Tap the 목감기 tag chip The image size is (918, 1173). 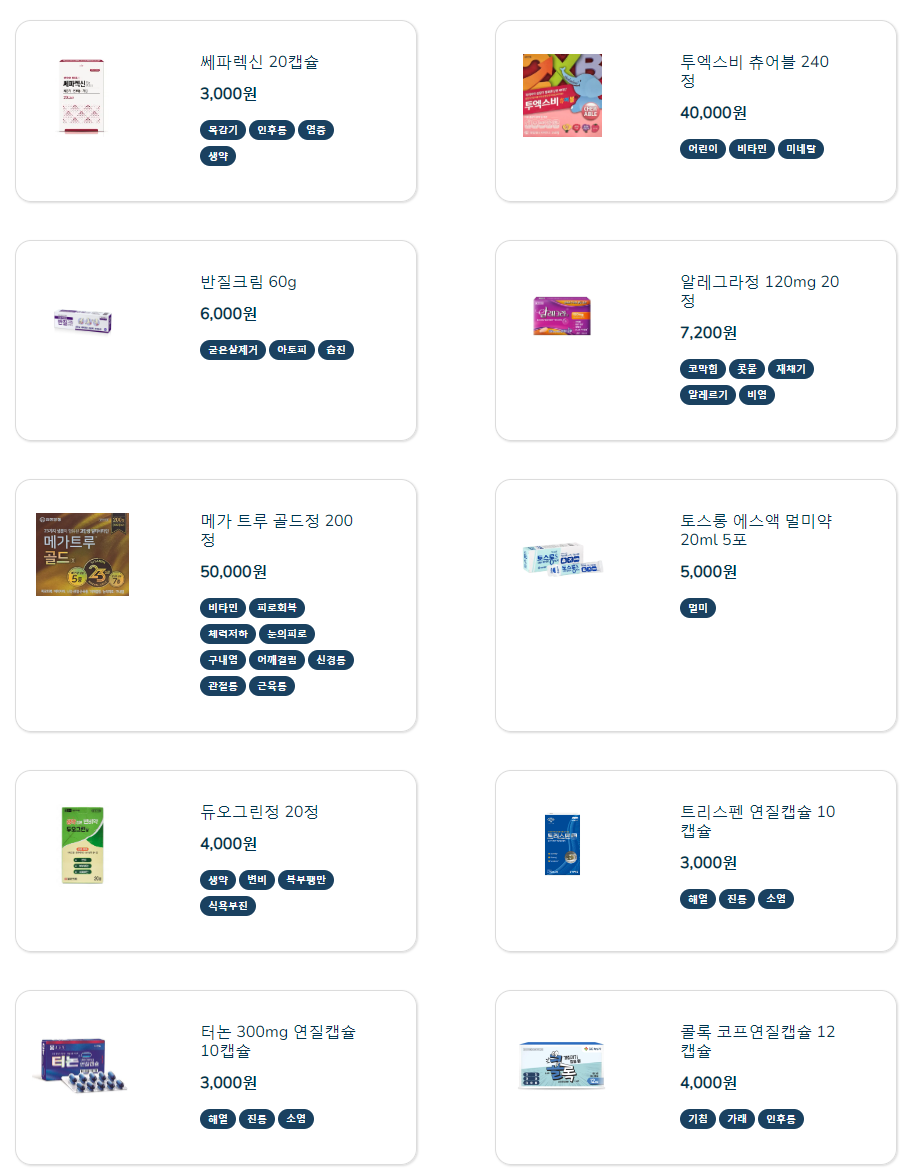point(222,130)
